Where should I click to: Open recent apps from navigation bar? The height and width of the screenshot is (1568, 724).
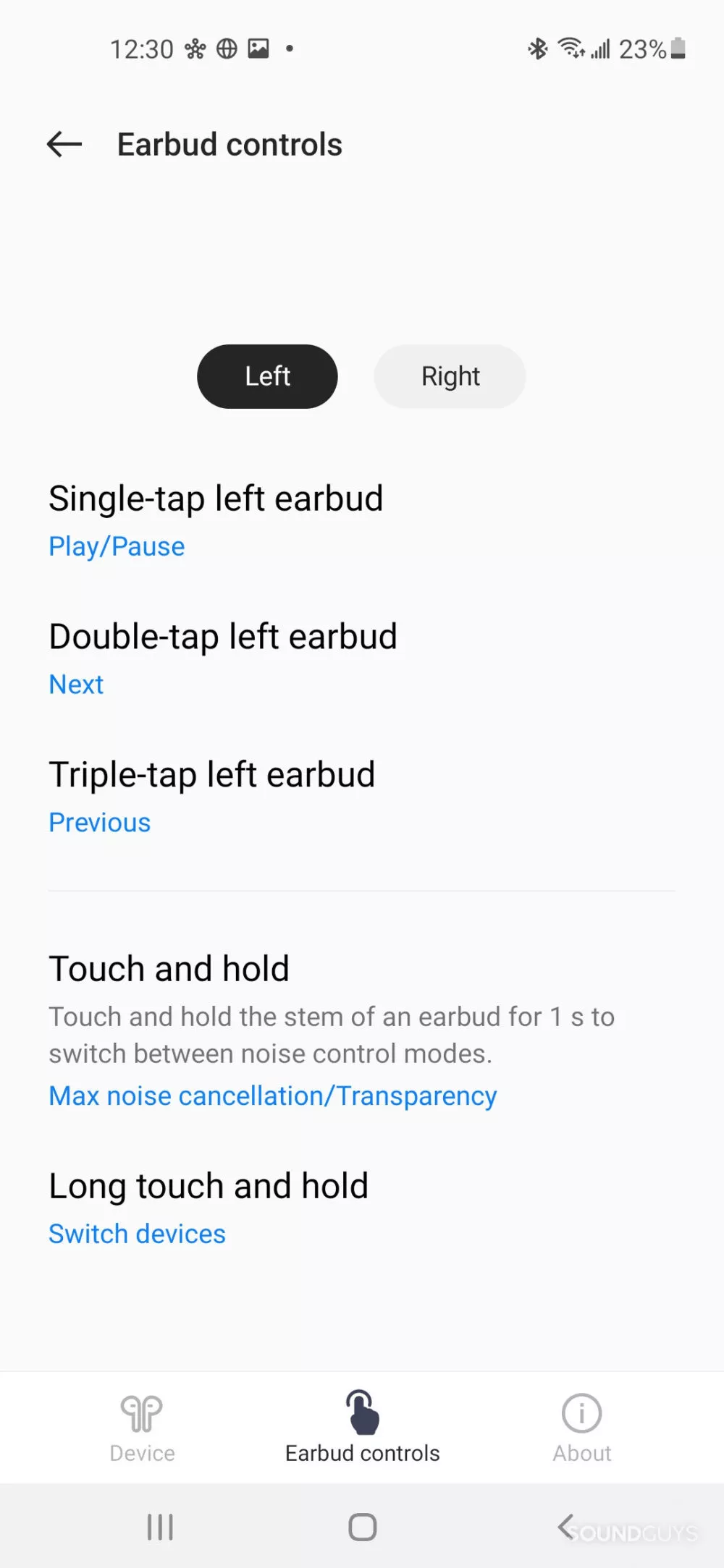(x=160, y=1527)
